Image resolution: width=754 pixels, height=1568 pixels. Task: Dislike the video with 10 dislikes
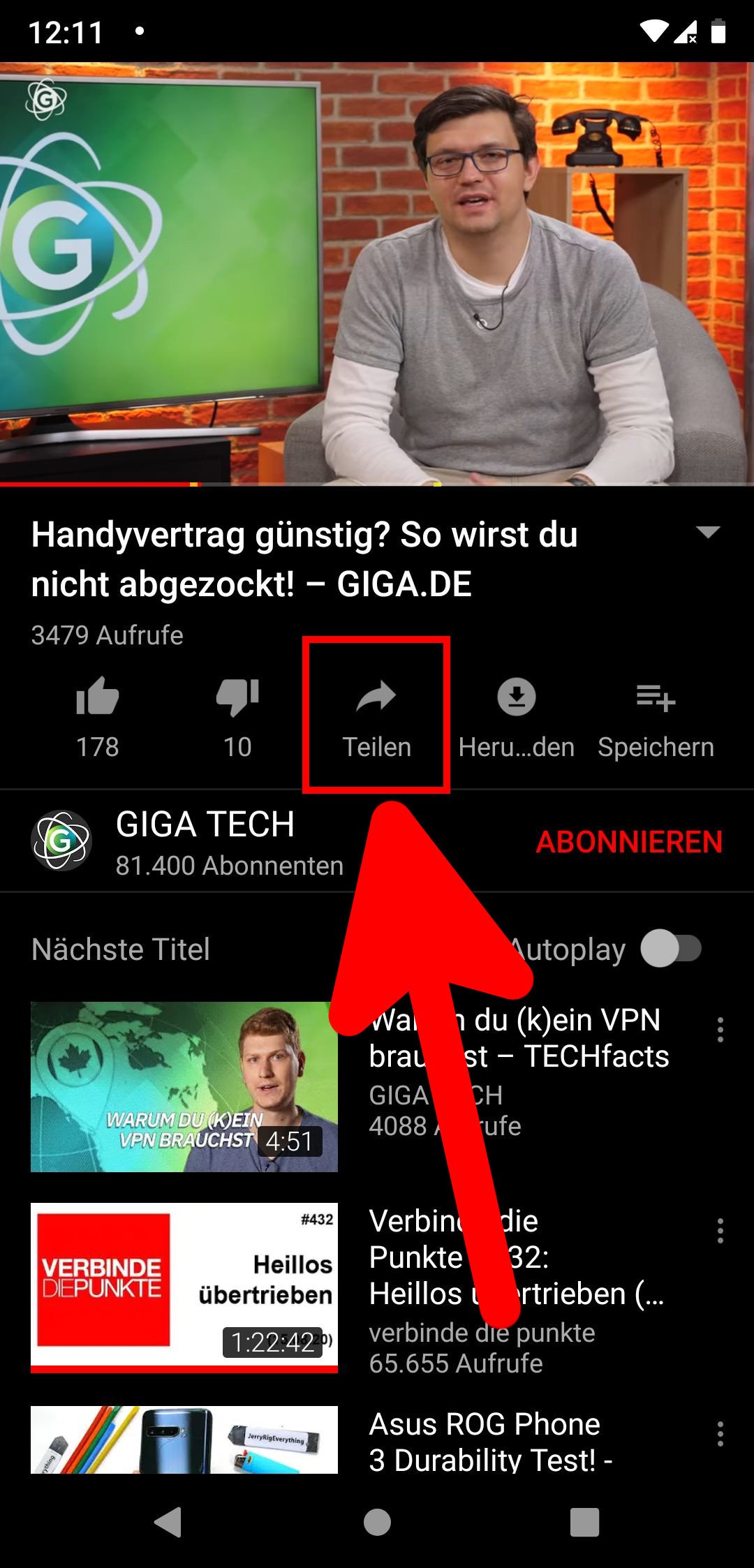[x=237, y=718]
